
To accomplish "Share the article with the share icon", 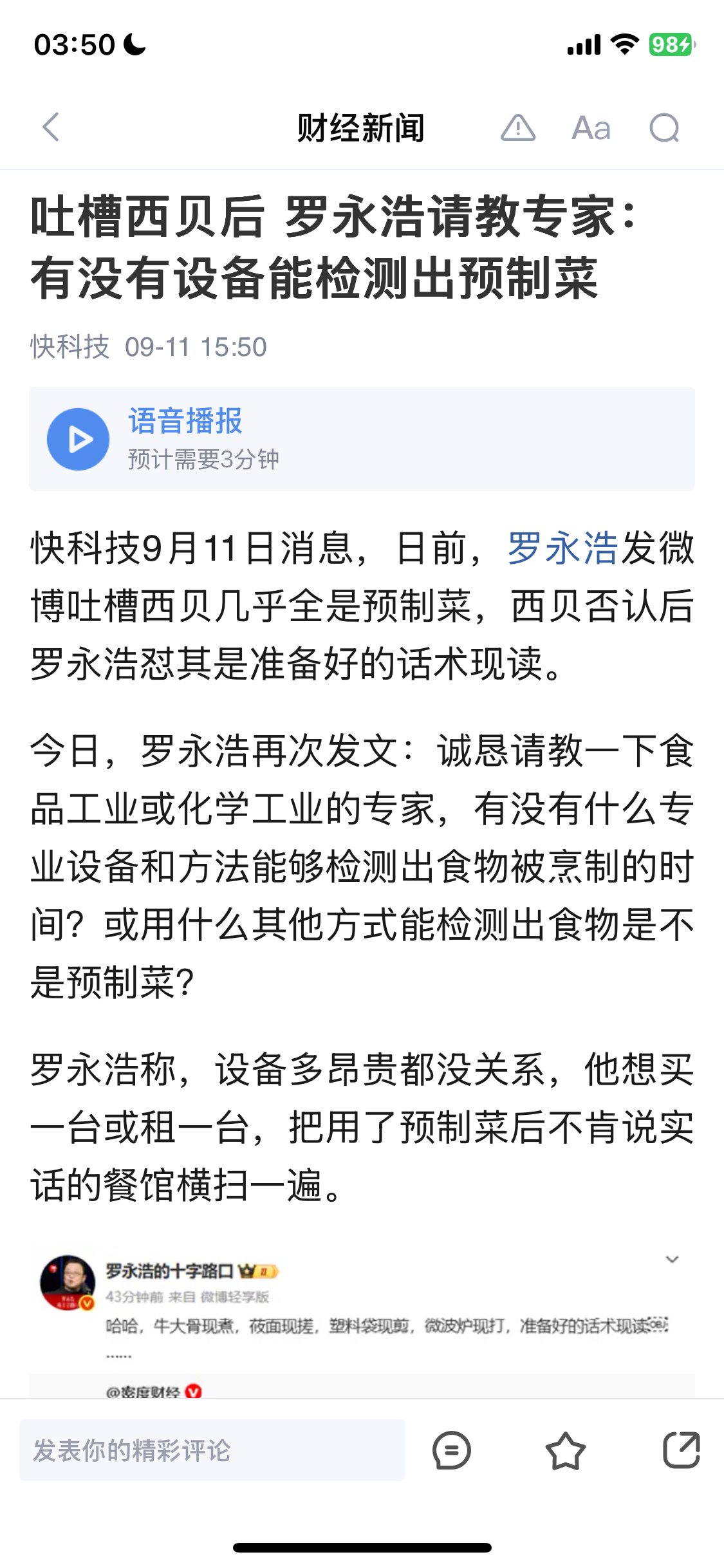I will coord(682,1450).
